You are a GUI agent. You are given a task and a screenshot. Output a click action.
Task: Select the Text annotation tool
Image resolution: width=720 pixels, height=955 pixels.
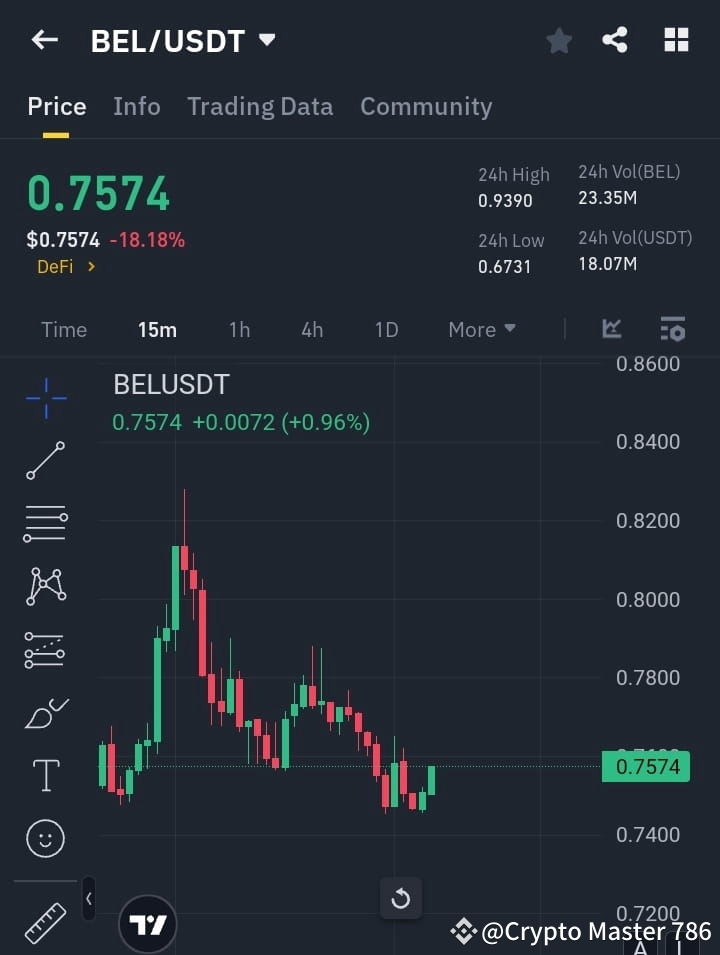coord(44,775)
